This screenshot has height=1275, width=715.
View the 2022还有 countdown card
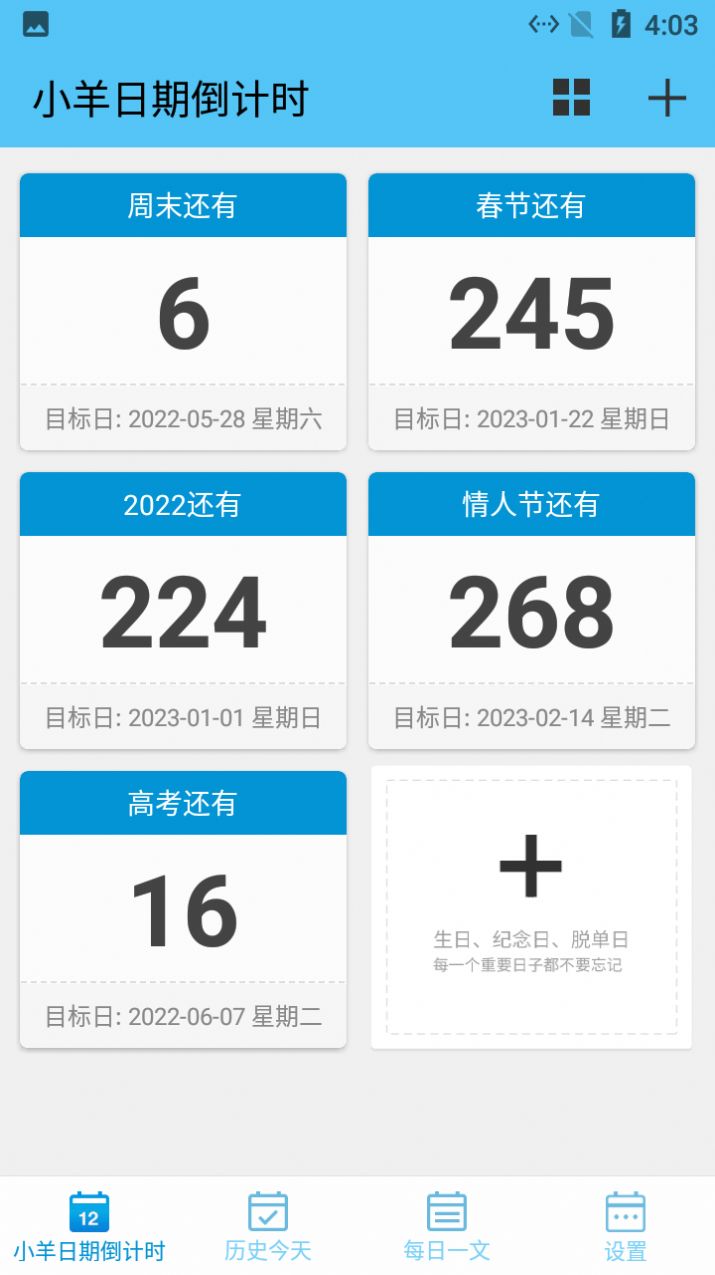(183, 610)
